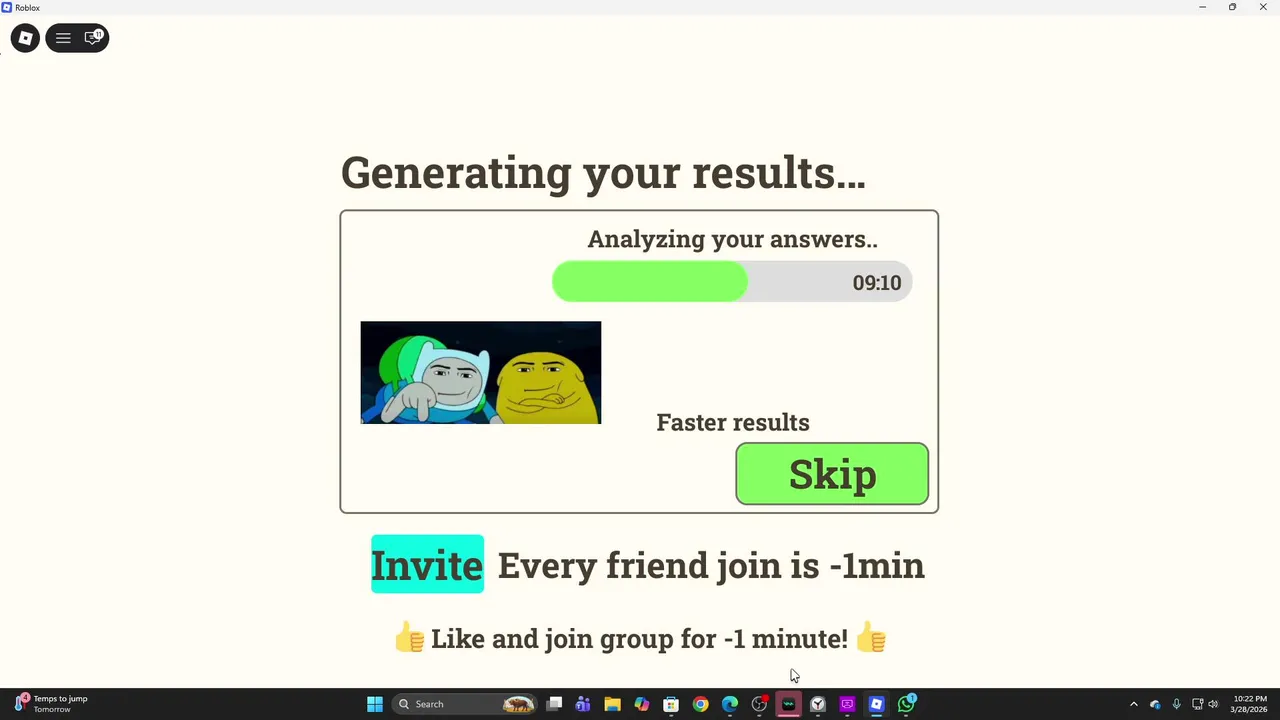Image resolution: width=1280 pixels, height=720 pixels.
Task: Open File Explorer from the taskbar
Action: point(612,704)
